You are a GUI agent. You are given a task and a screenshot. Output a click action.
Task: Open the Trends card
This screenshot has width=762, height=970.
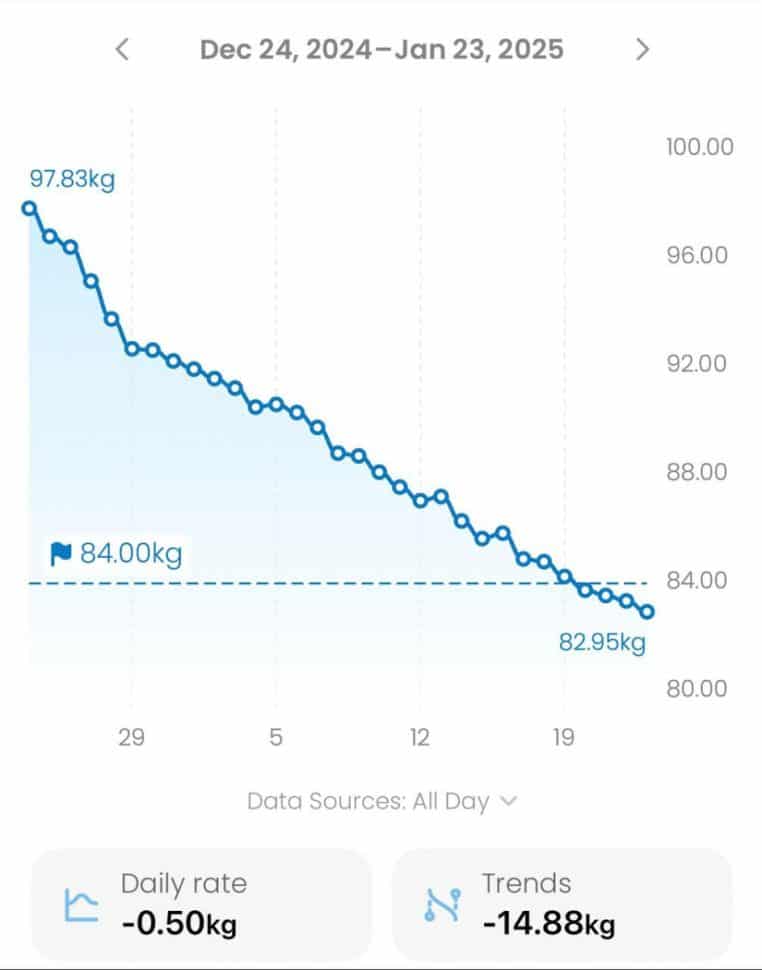[562, 904]
